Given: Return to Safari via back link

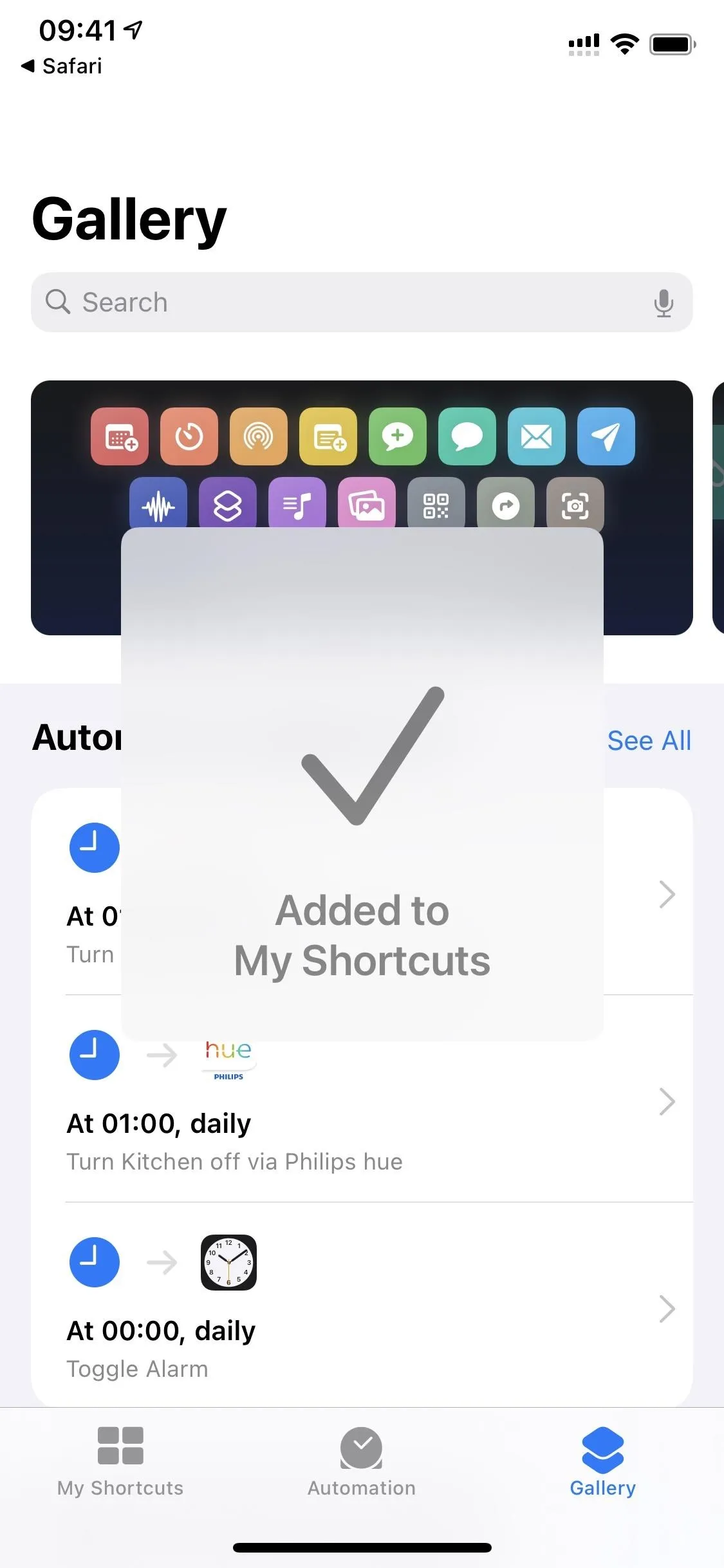Looking at the screenshot, I should 62,66.
